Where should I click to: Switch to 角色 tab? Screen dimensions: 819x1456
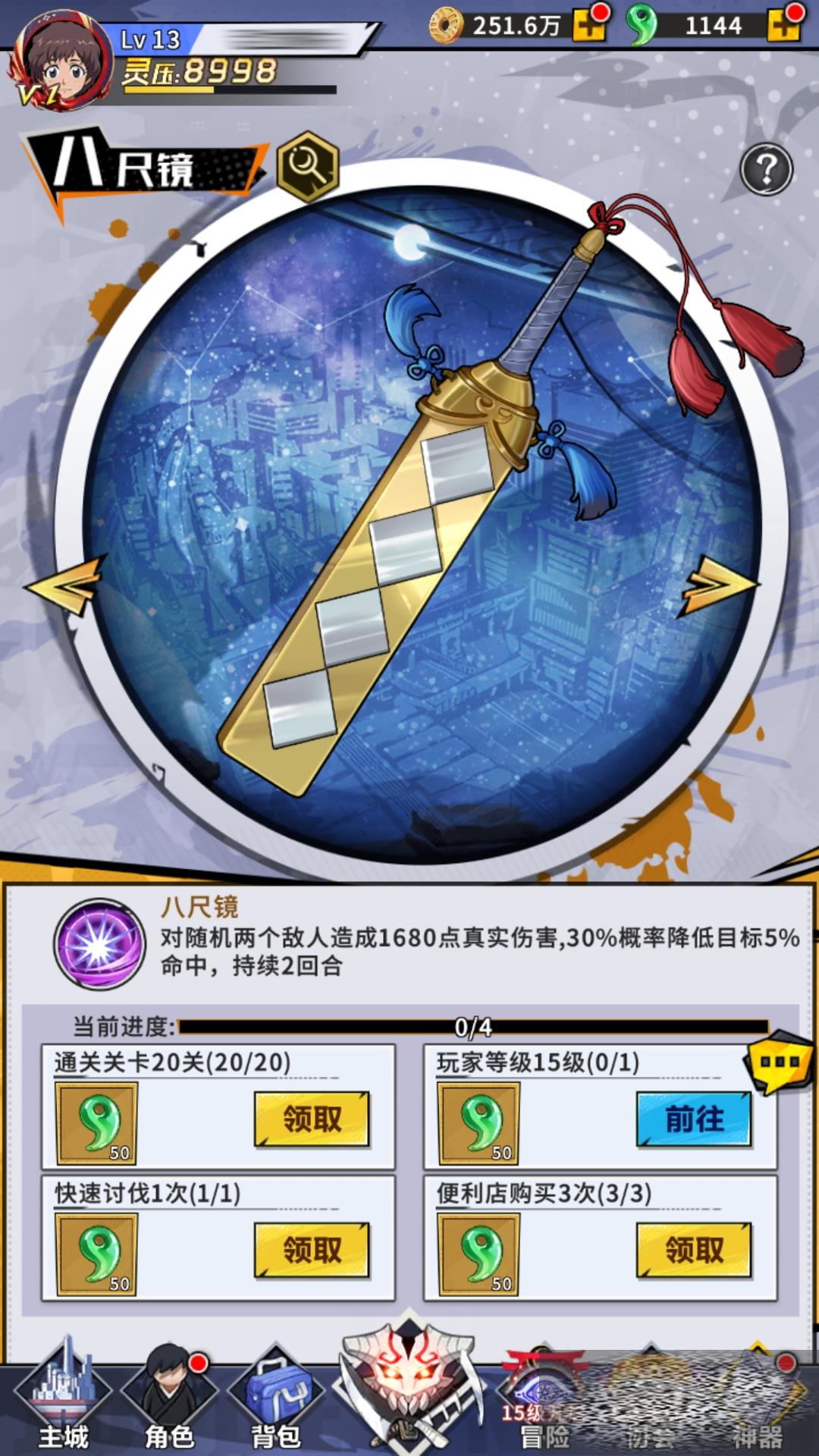pyautogui.click(x=169, y=1403)
